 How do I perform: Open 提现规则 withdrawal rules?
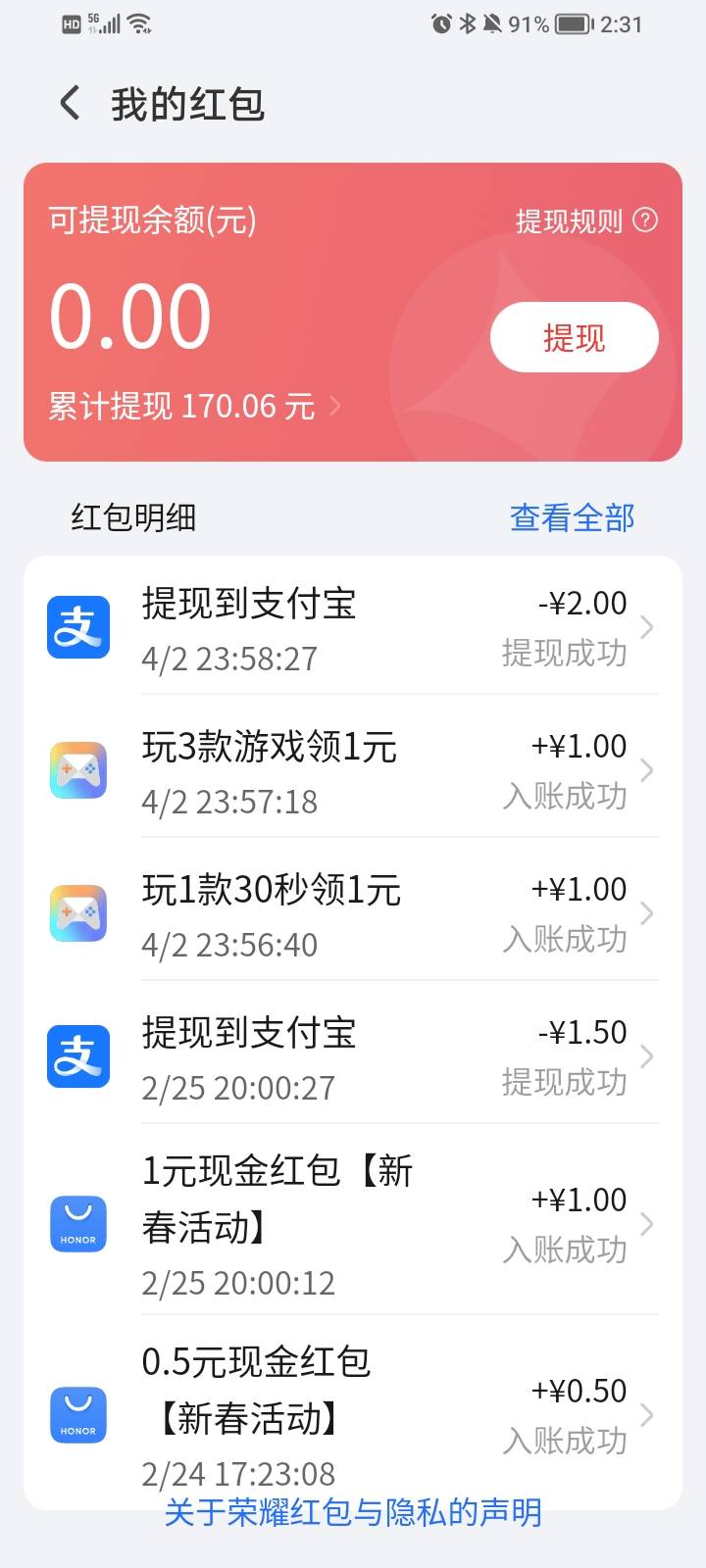coord(586,220)
